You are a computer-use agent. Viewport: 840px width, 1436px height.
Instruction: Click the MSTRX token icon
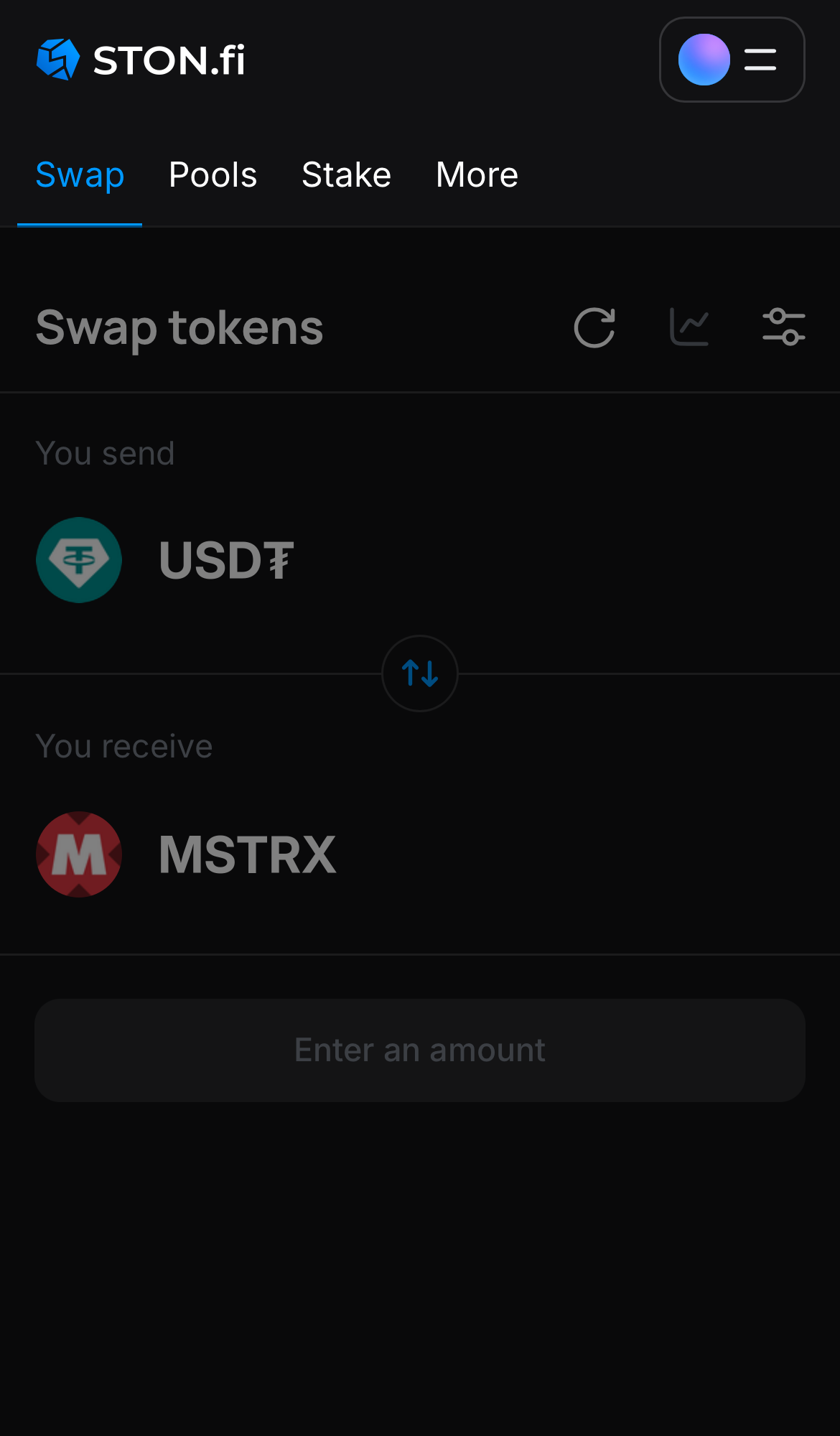coord(79,854)
